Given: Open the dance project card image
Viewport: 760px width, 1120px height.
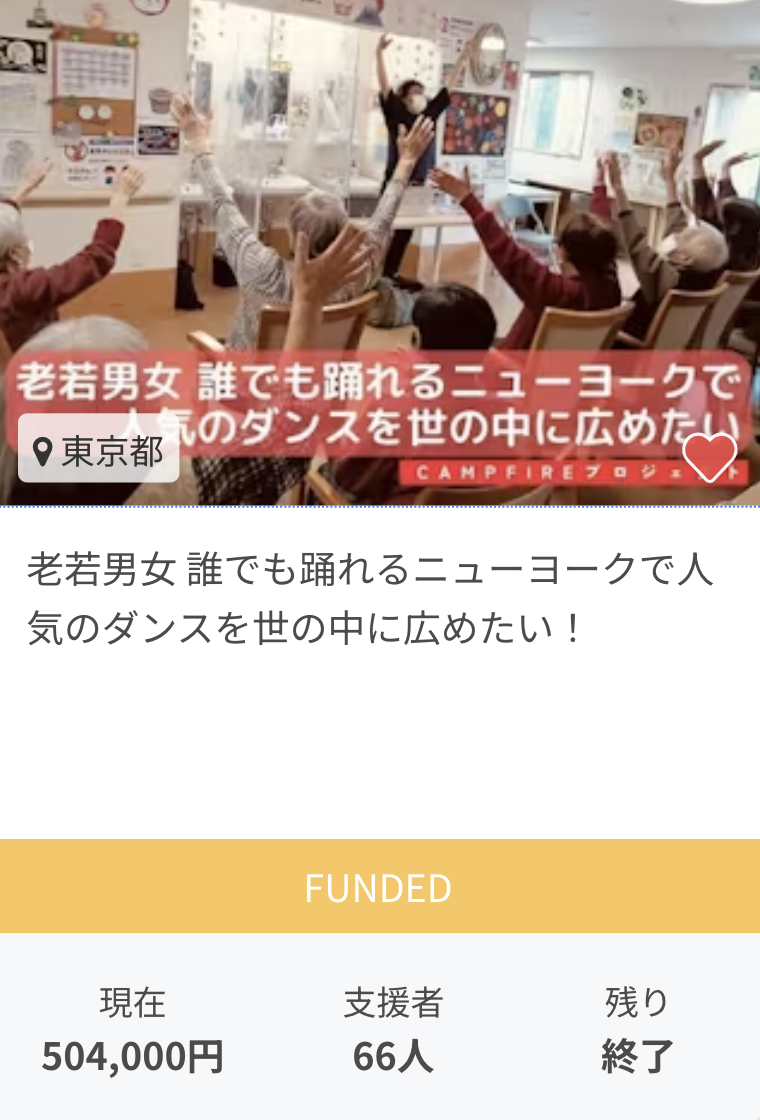Looking at the screenshot, I should pos(380,220).
